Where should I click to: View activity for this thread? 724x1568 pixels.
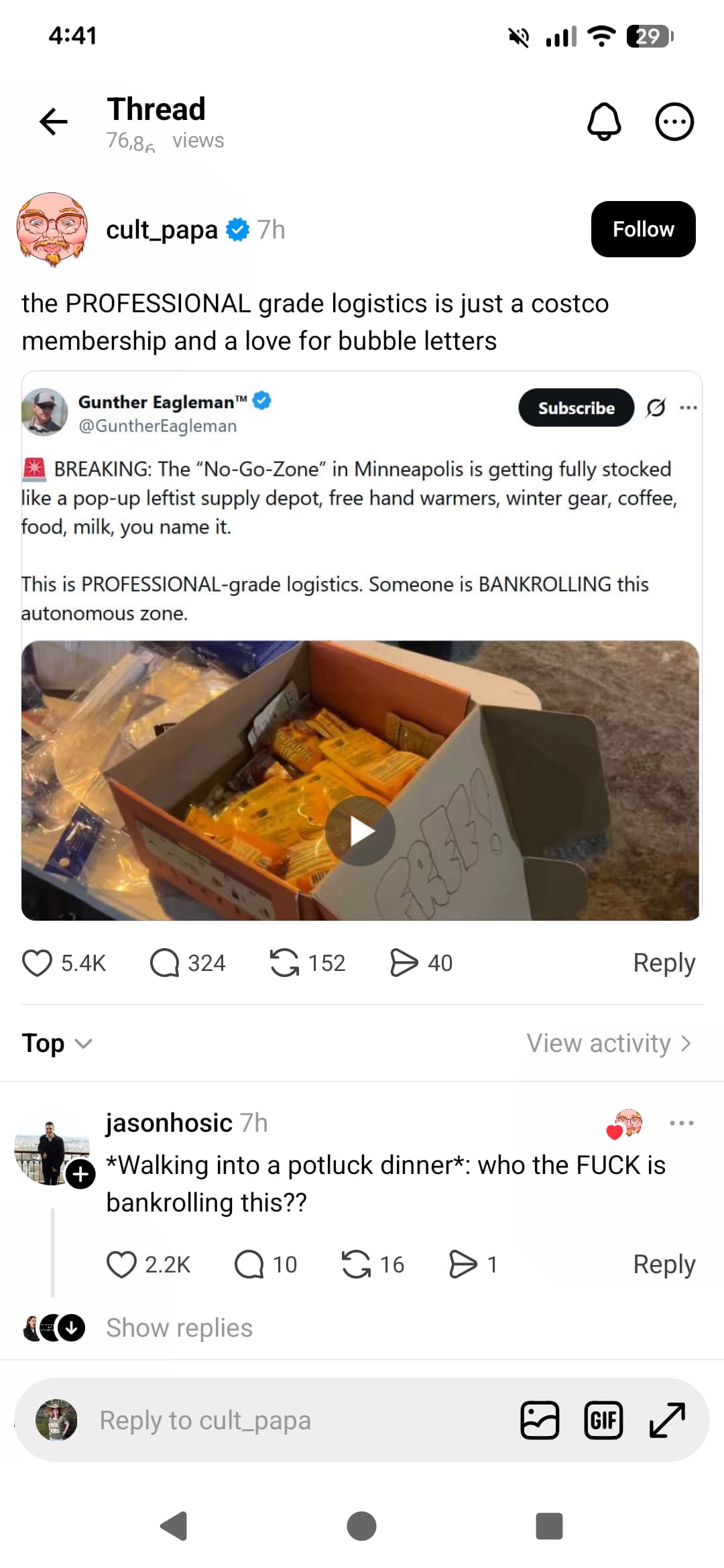click(608, 1043)
